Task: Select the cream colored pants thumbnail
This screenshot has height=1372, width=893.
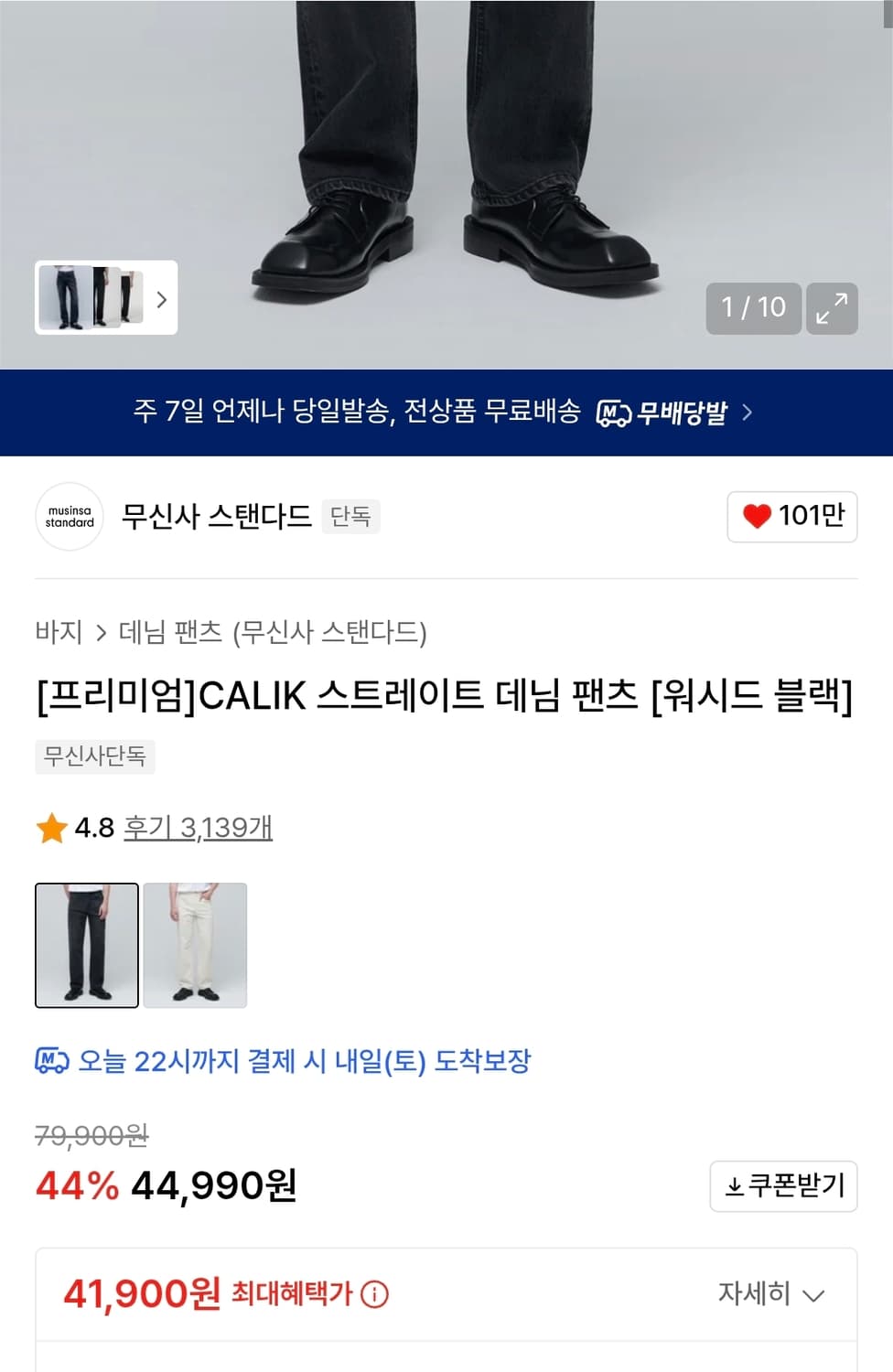Action: 196,946
